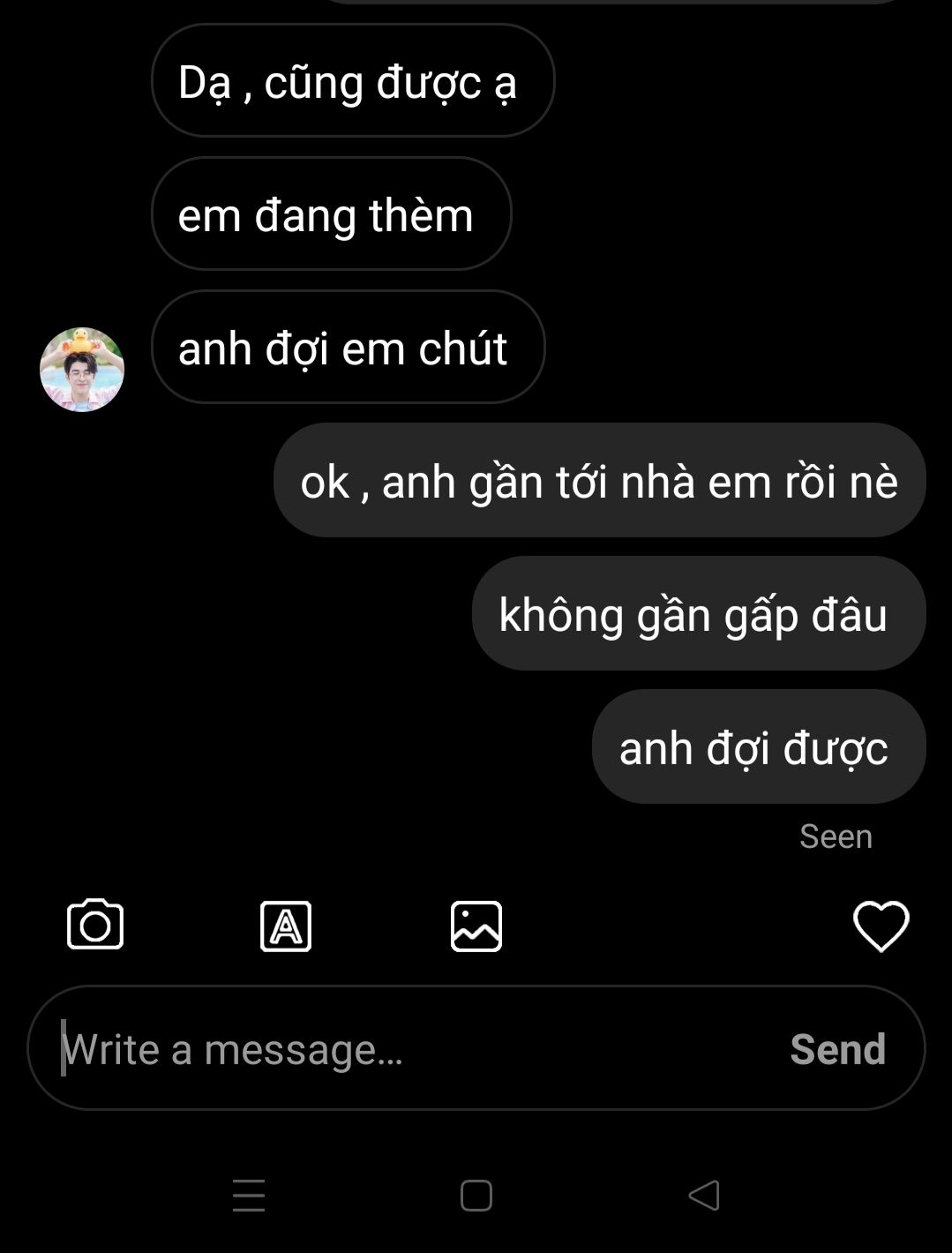
Task: Open the text mode icon
Action: (x=286, y=927)
